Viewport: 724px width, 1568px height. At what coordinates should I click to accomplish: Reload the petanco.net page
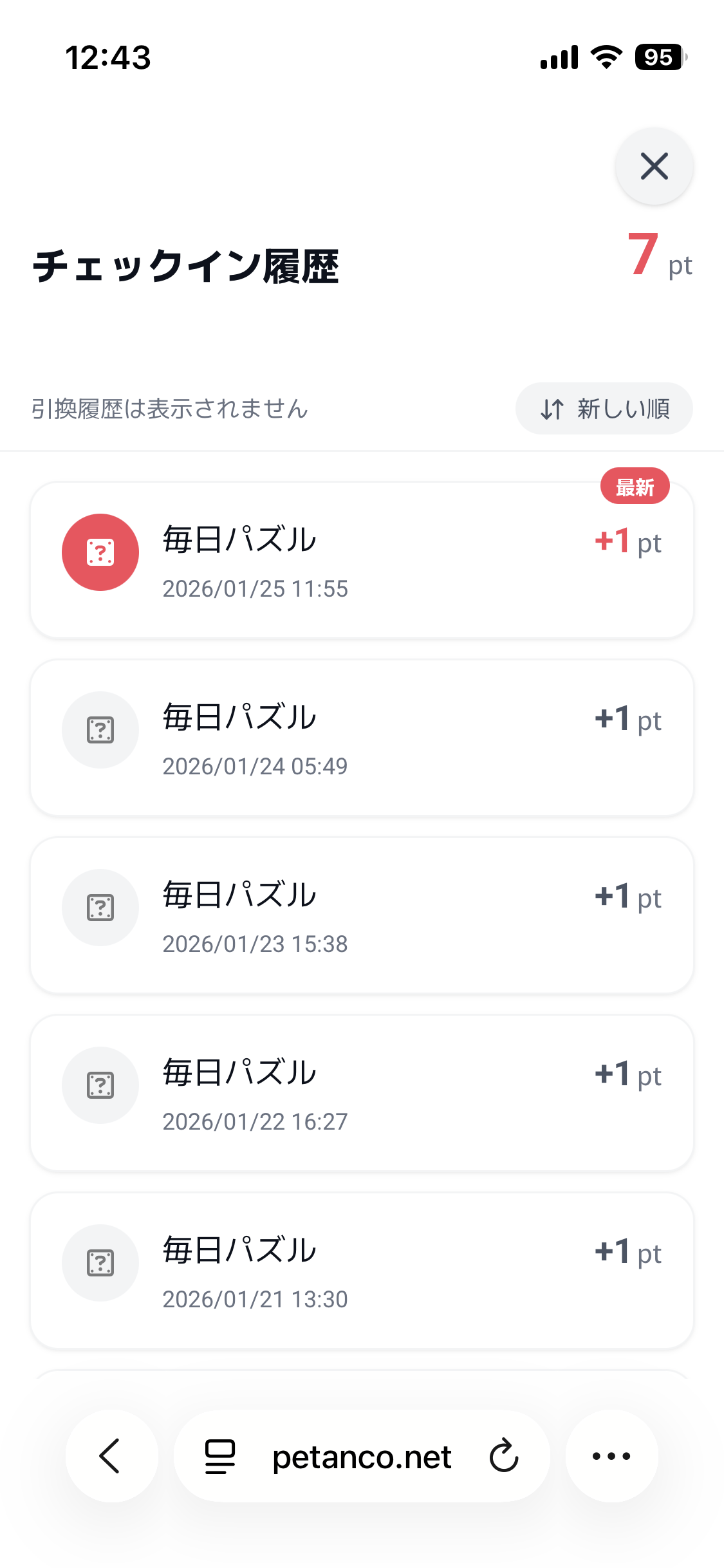[503, 1456]
